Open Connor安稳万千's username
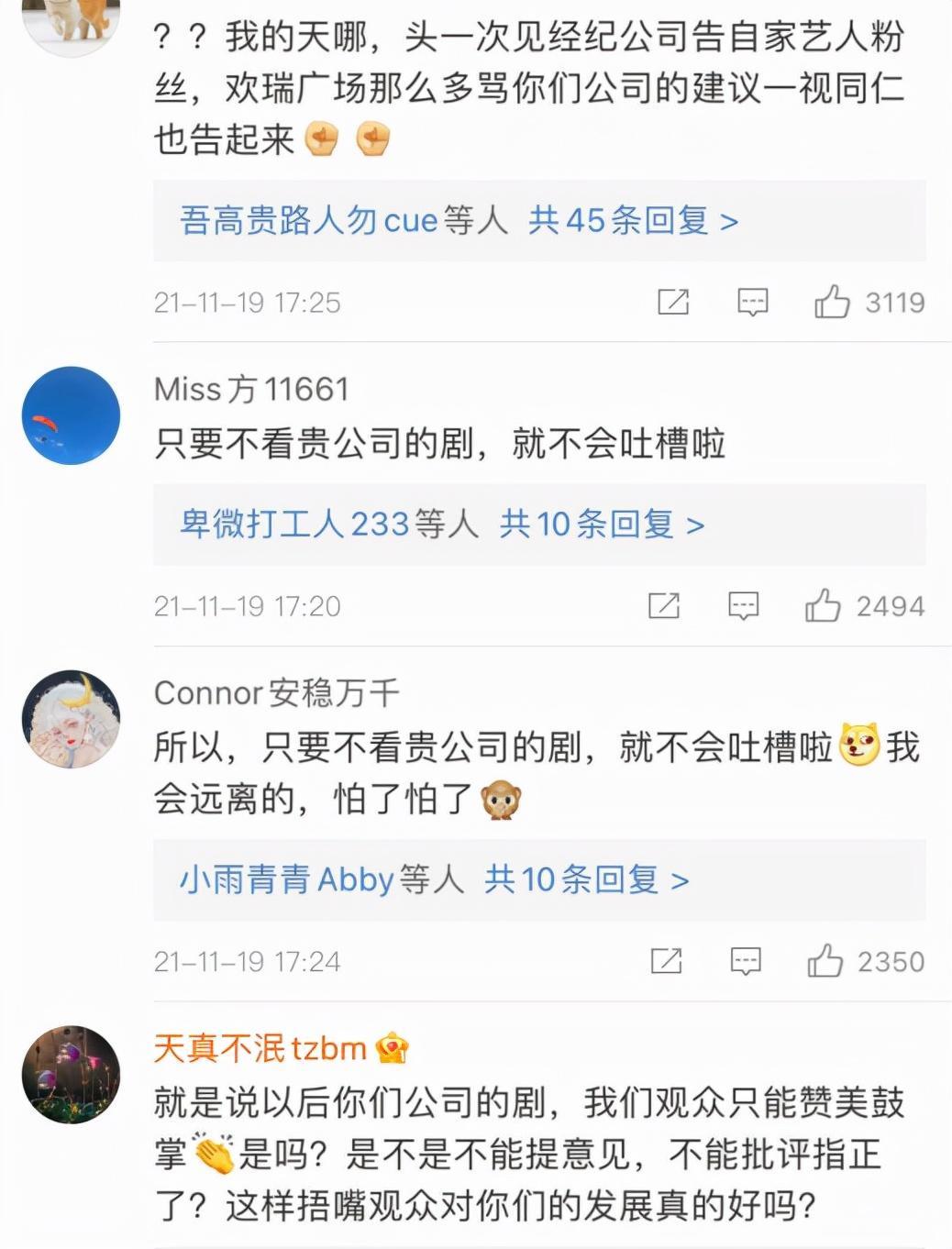The width and height of the screenshot is (952, 1249). 276,693
